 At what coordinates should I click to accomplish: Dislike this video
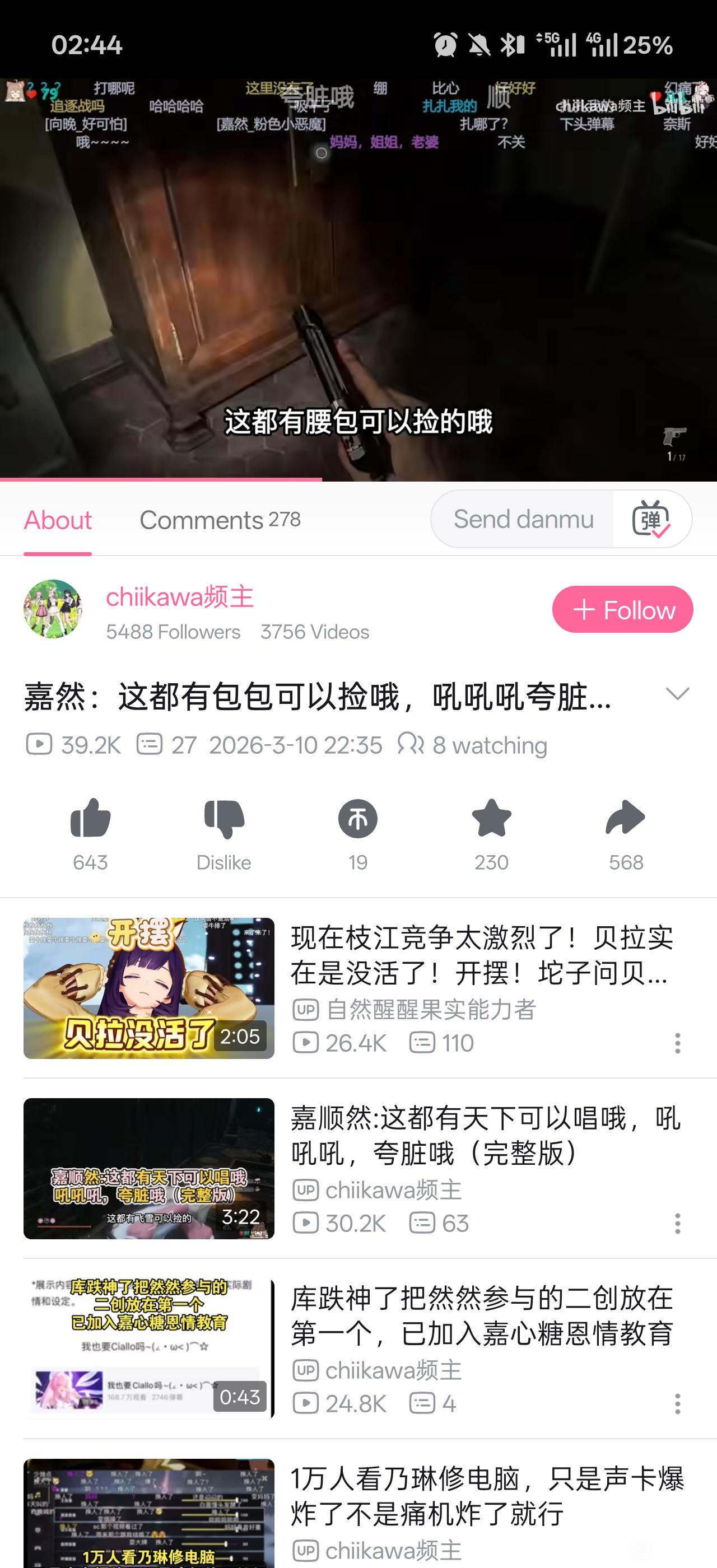(224, 819)
